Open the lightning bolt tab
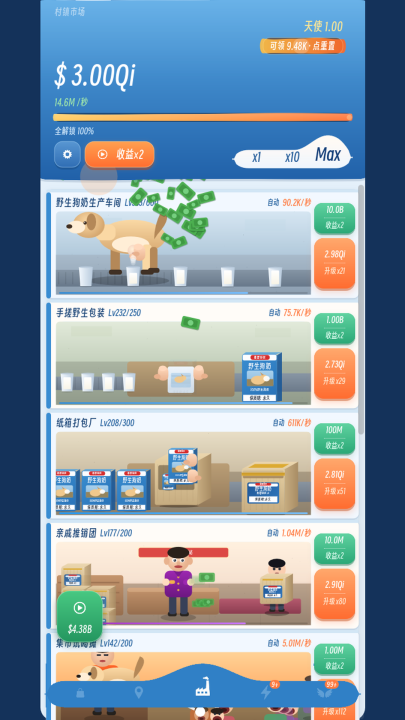The width and height of the screenshot is (405, 720). [266, 692]
